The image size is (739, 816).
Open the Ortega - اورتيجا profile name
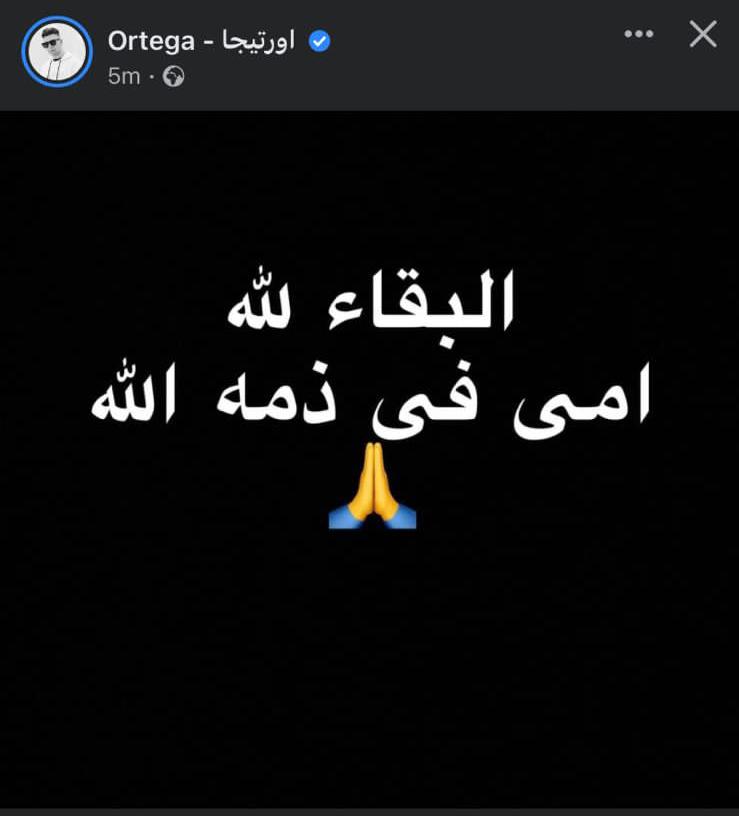(x=201, y=40)
